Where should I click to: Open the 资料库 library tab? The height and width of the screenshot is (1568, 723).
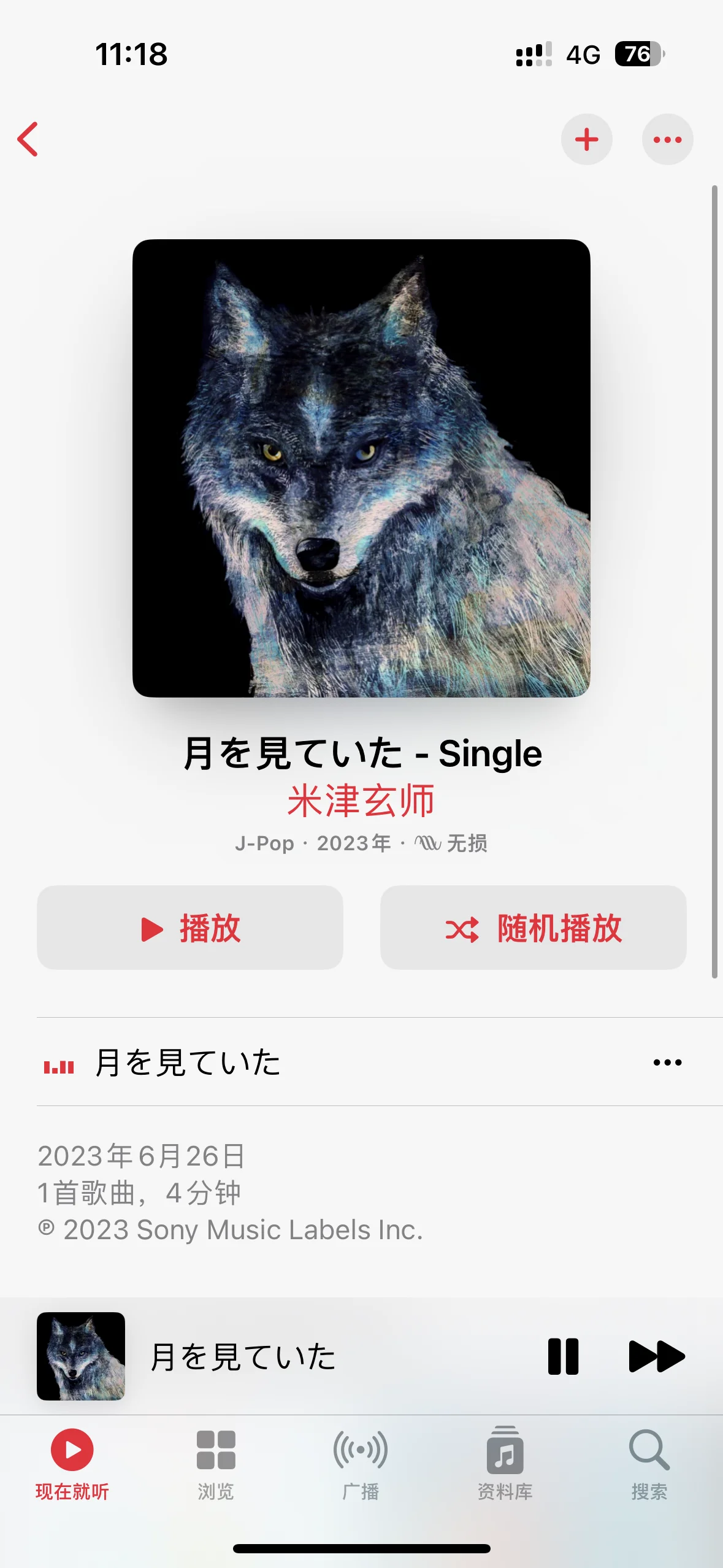coord(505,1464)
